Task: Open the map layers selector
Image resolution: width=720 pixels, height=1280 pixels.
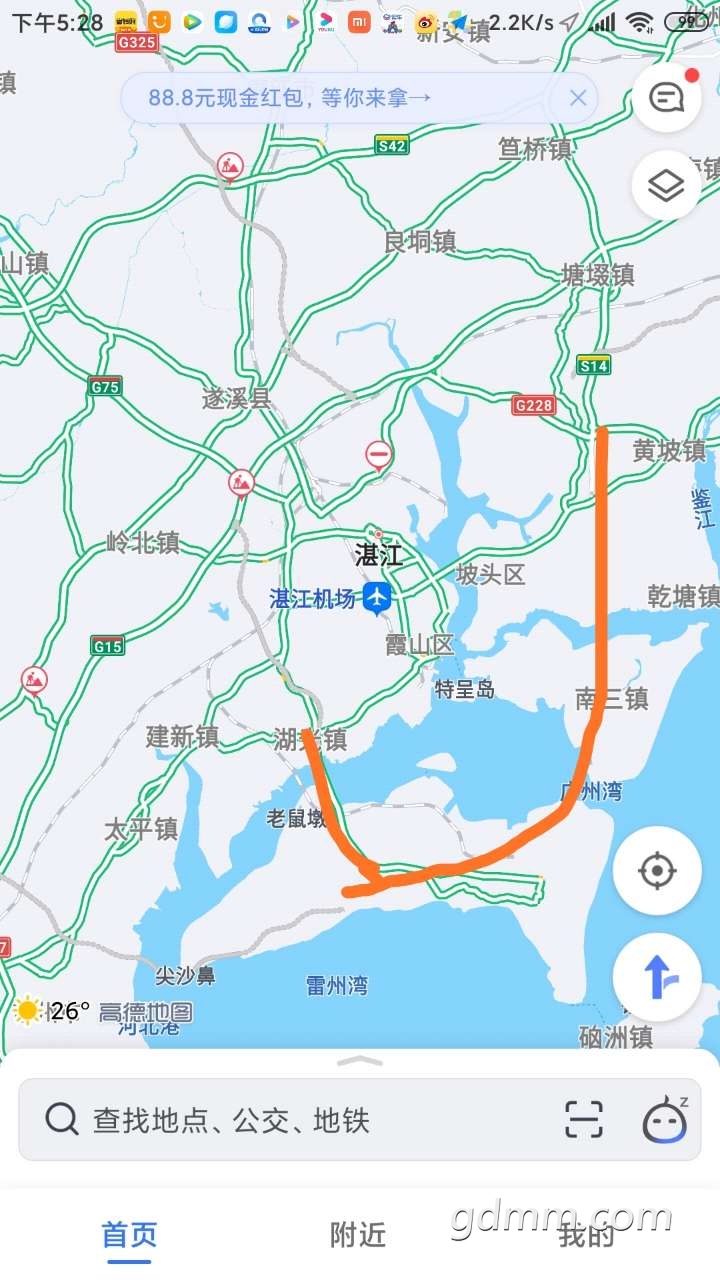Action: click(x=666, y=185)
